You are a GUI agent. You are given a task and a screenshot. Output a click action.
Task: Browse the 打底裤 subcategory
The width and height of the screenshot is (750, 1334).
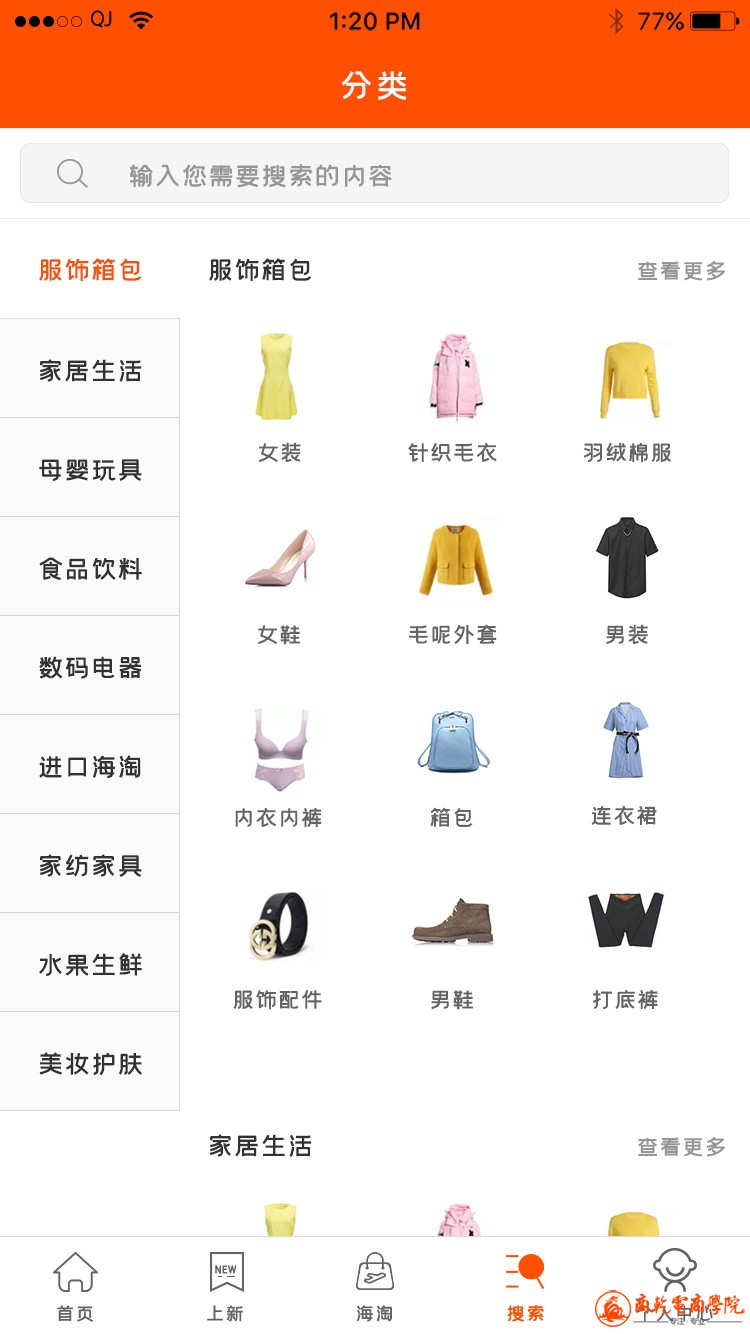pyautogui.click(x=625, y=944)
